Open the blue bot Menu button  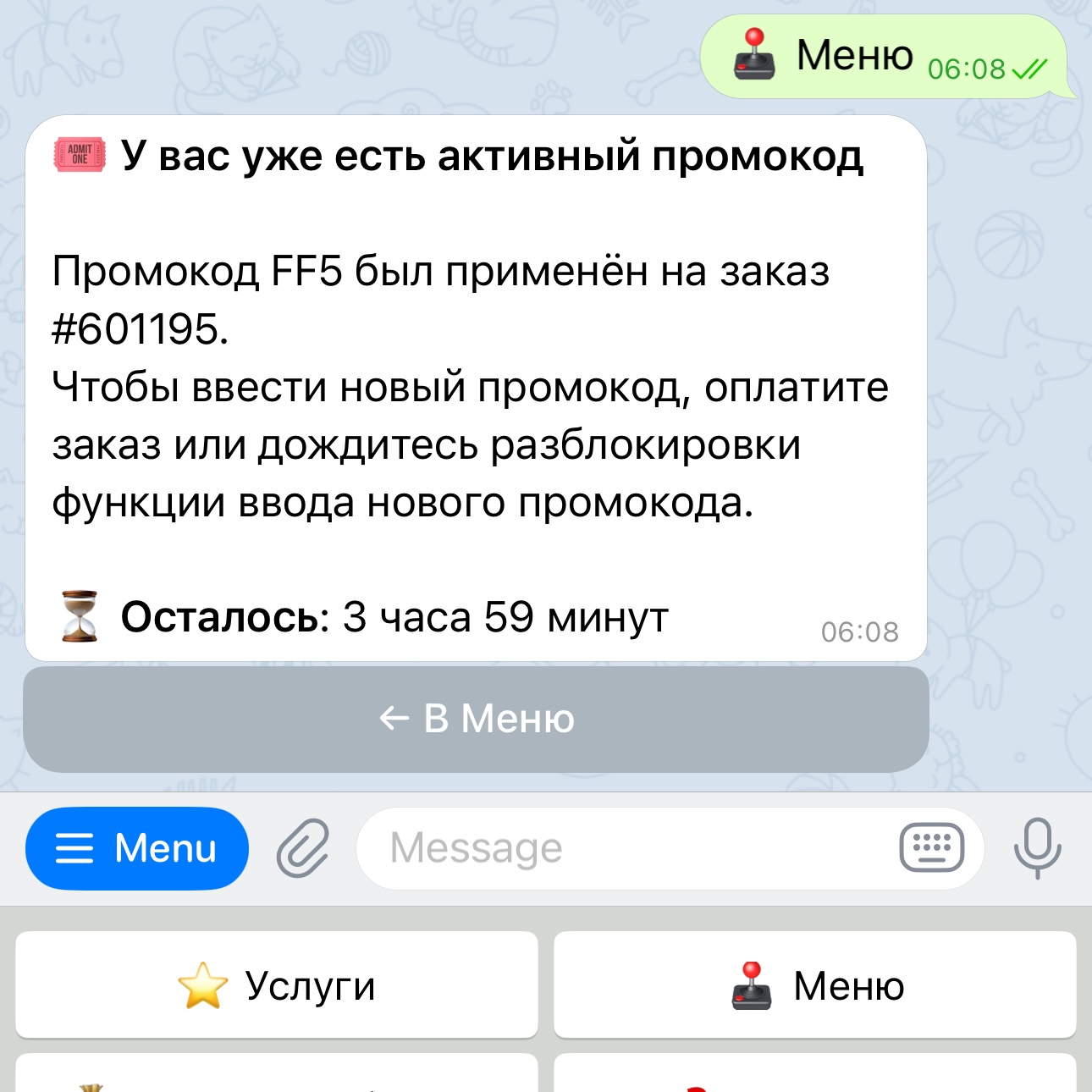pos(137,848)
